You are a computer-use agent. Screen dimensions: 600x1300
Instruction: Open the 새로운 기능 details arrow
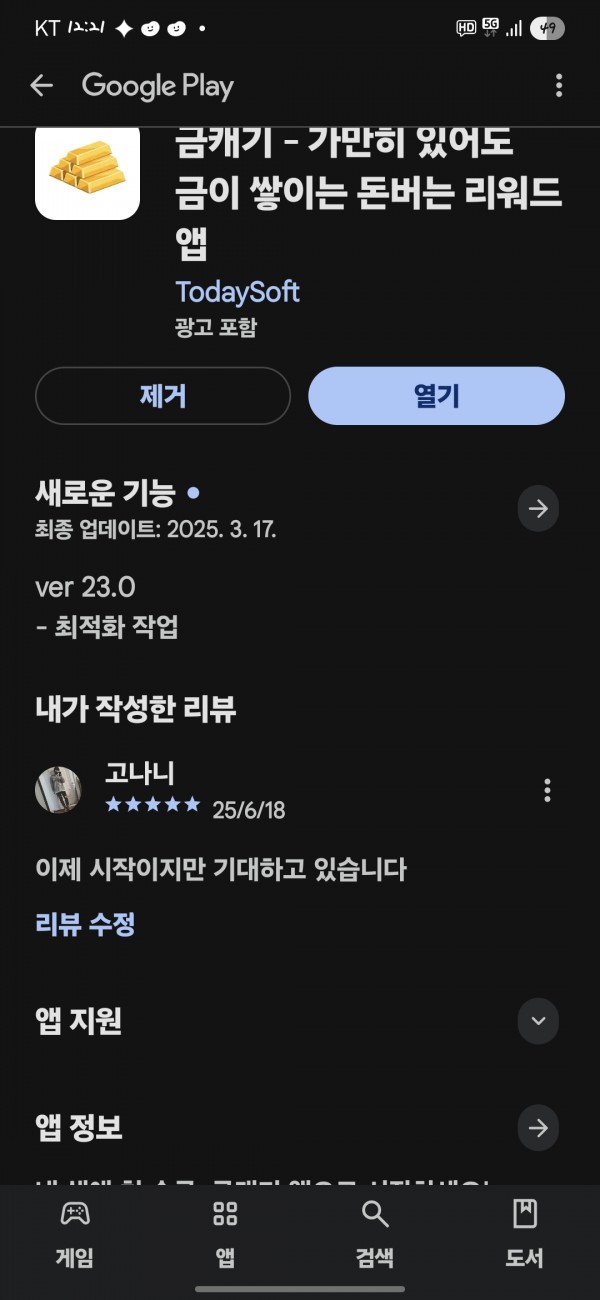tap(538, 509)
